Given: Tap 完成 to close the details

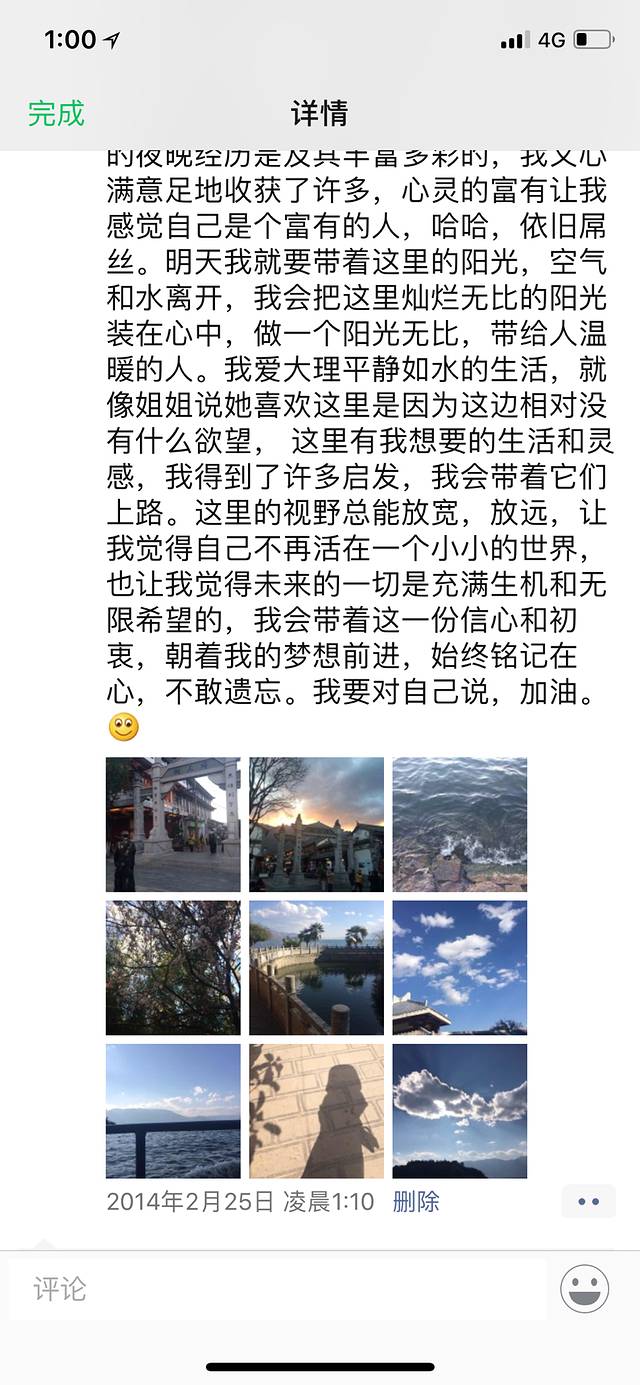Looking at the screenshot, I should pyautogui.click(x=56, y=113).
